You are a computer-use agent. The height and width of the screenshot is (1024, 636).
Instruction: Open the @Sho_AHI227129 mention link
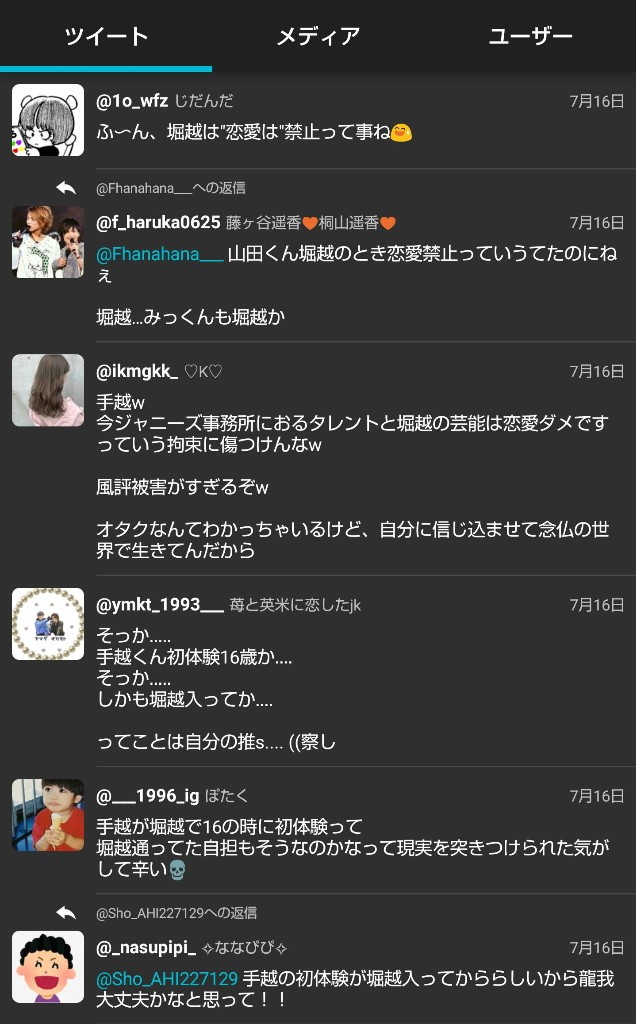click(167, 978)
